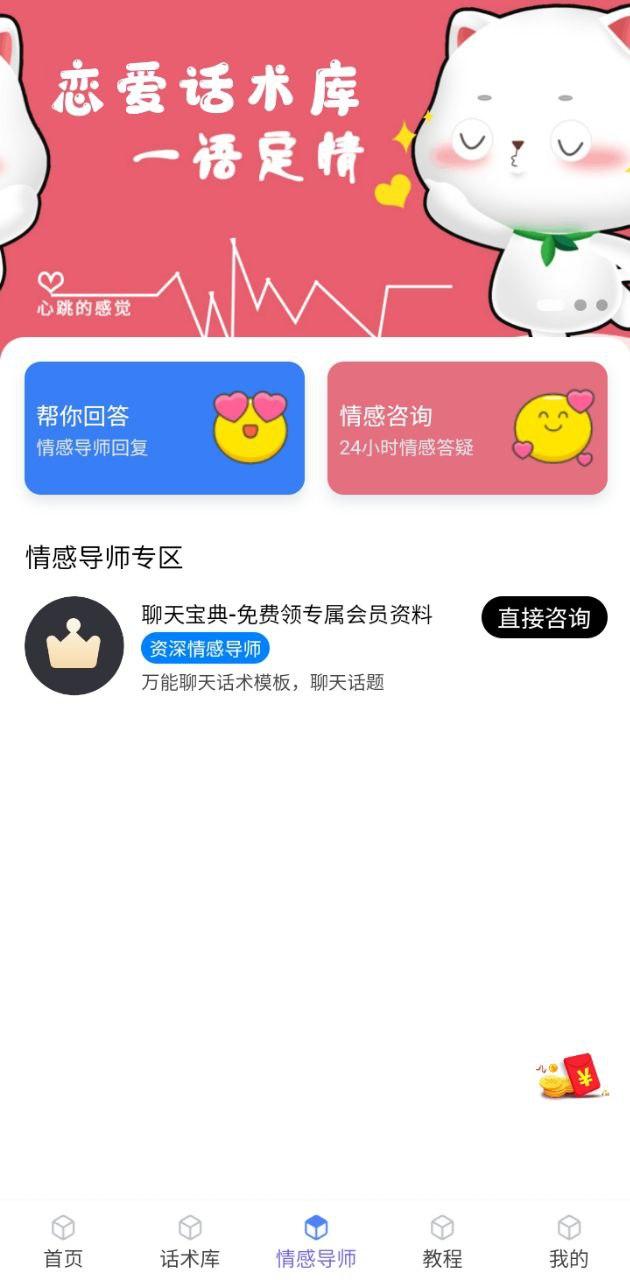This screenshot has height=1280, width=630.
Task: Open the red envelope coins icon
Action: 571,1077
